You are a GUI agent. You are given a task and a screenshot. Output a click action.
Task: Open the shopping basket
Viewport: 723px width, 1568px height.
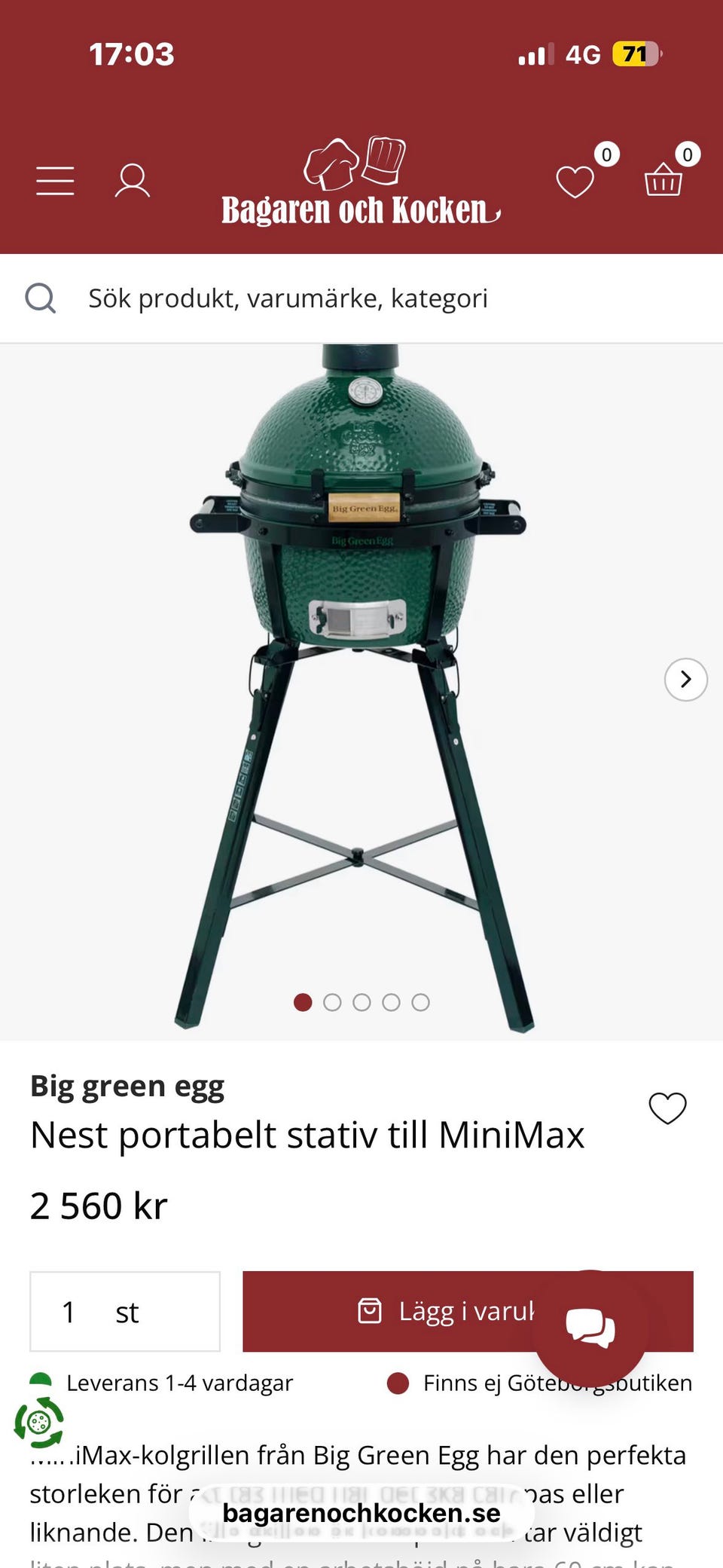click(664, 179)
